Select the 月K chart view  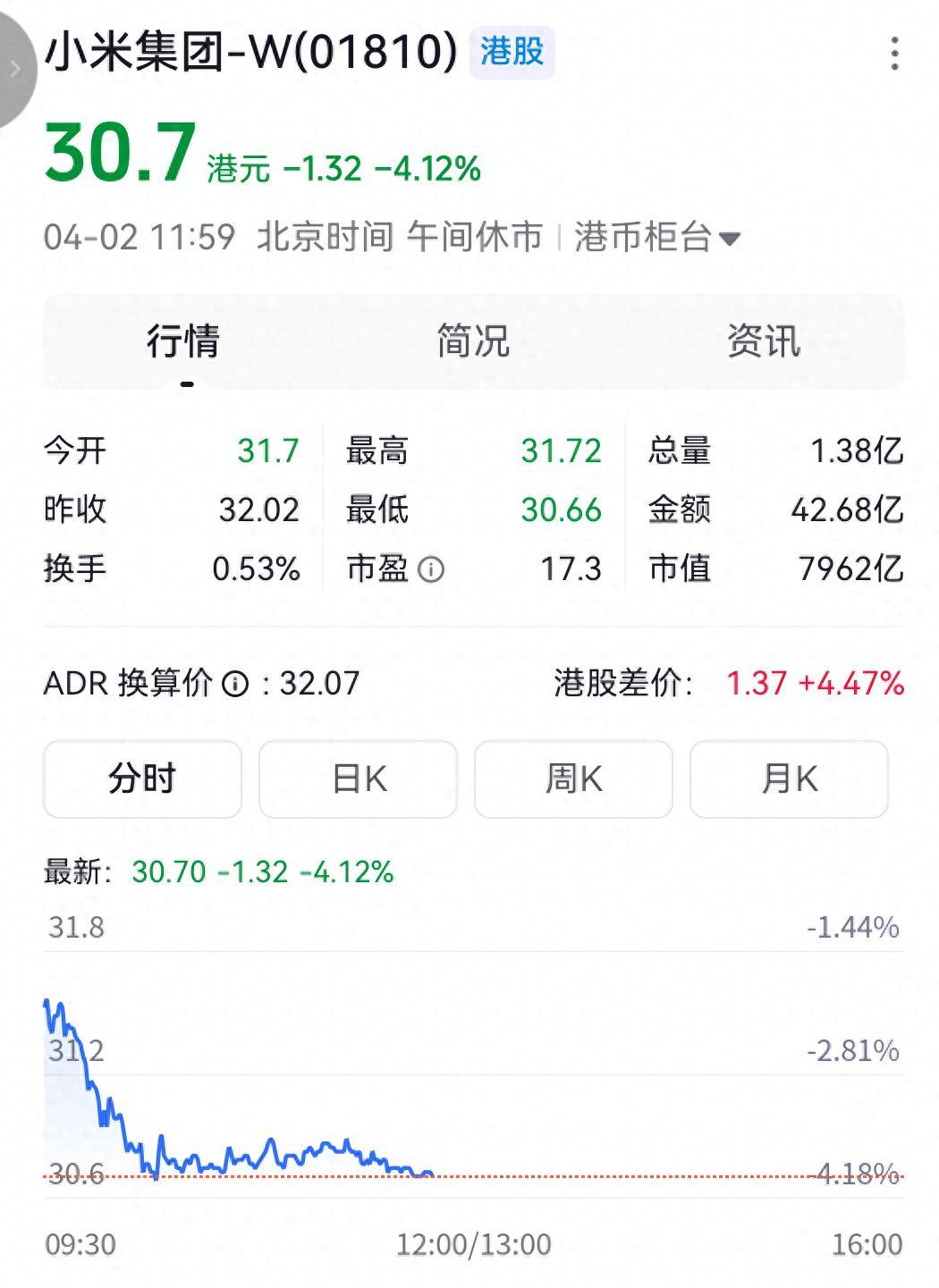pyautogui.click(x=789, y=779)
